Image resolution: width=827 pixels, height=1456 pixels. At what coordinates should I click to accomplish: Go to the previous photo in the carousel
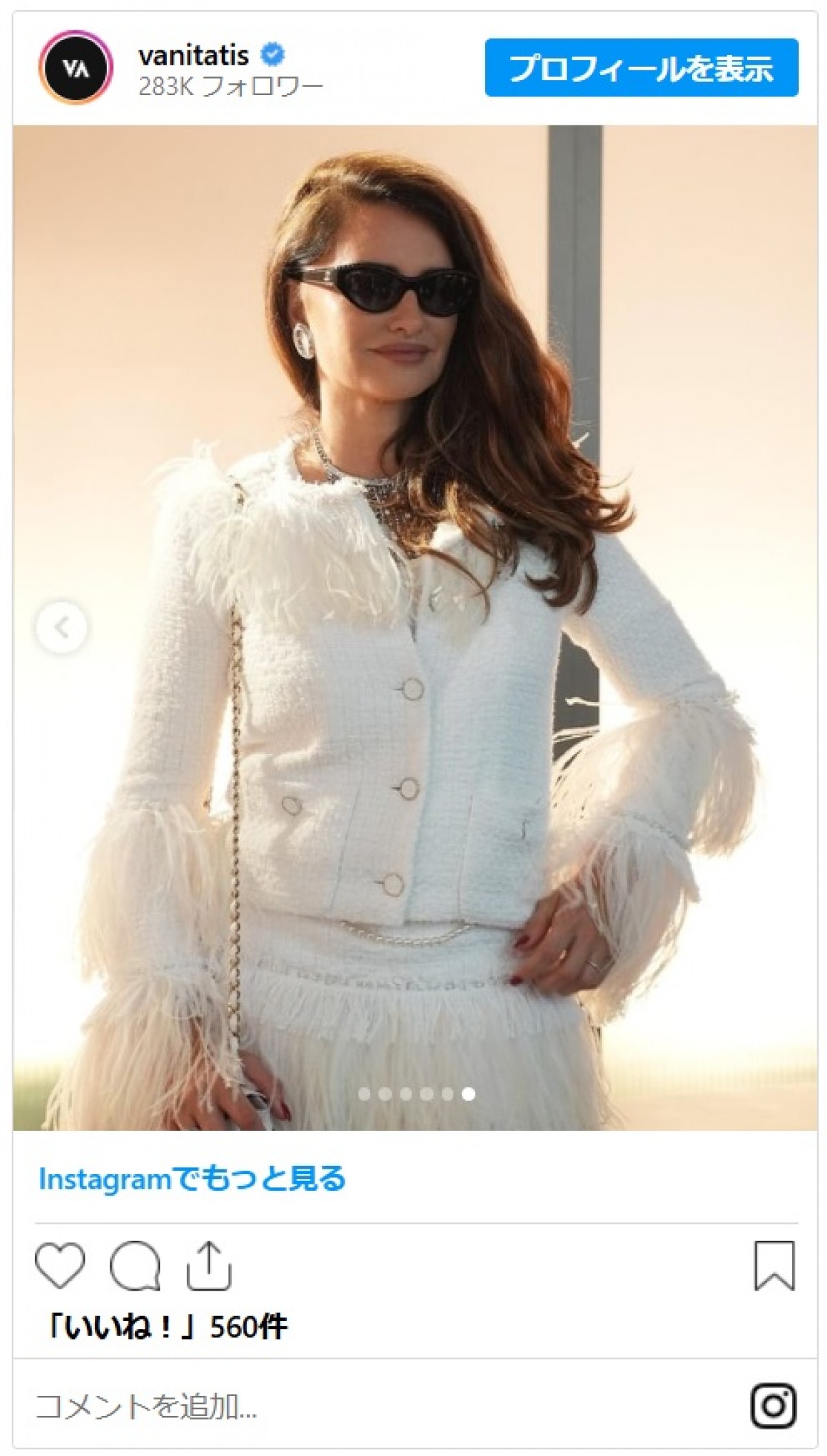62,628
